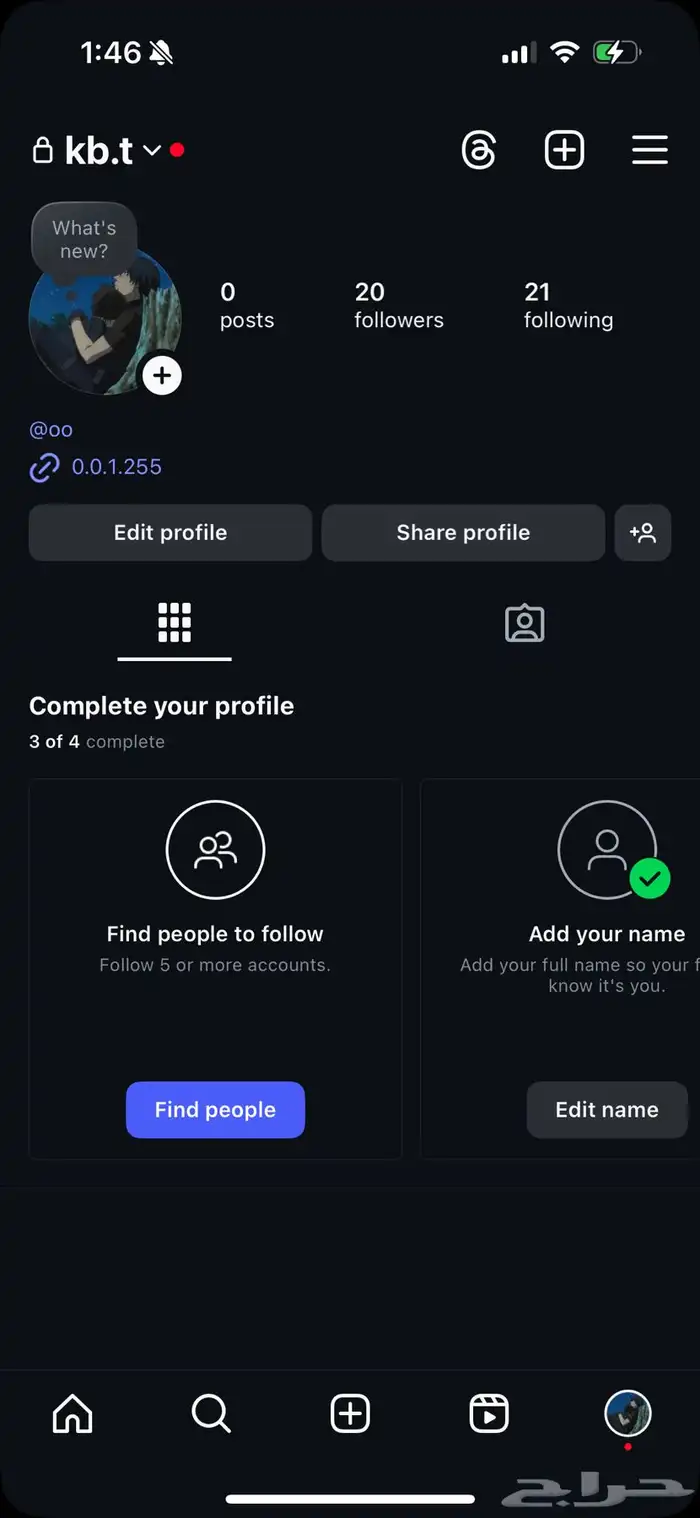Go to the Home feed tab
This screenshot has width=700, height=1518.
click(x=72, y=1414)
